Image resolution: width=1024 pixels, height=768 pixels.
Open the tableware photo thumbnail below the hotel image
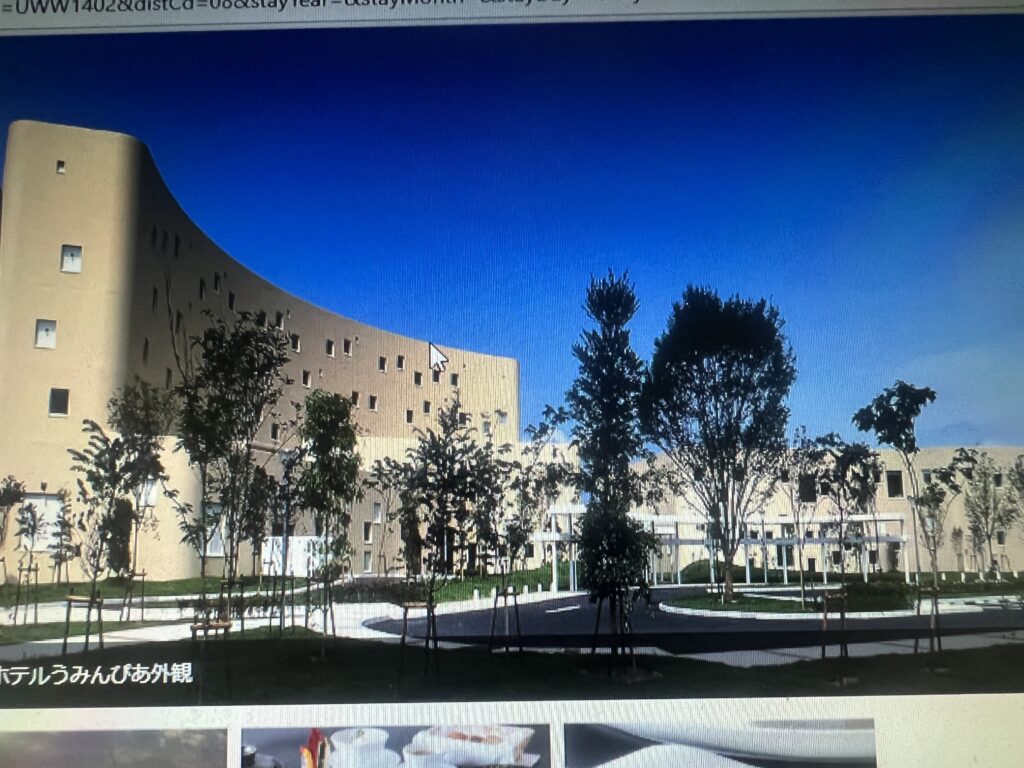pyautogui.click(x=395, y=746)
